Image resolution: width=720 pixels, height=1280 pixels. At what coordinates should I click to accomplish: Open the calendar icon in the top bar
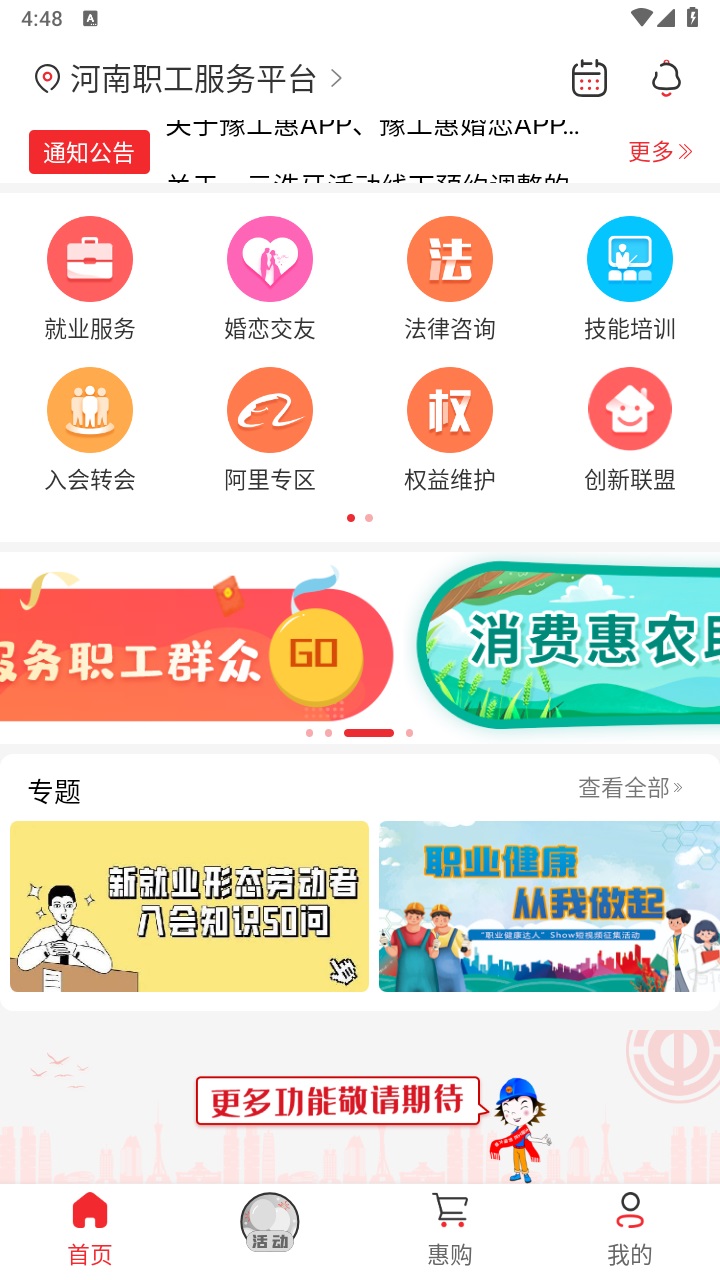click(589, 78)
